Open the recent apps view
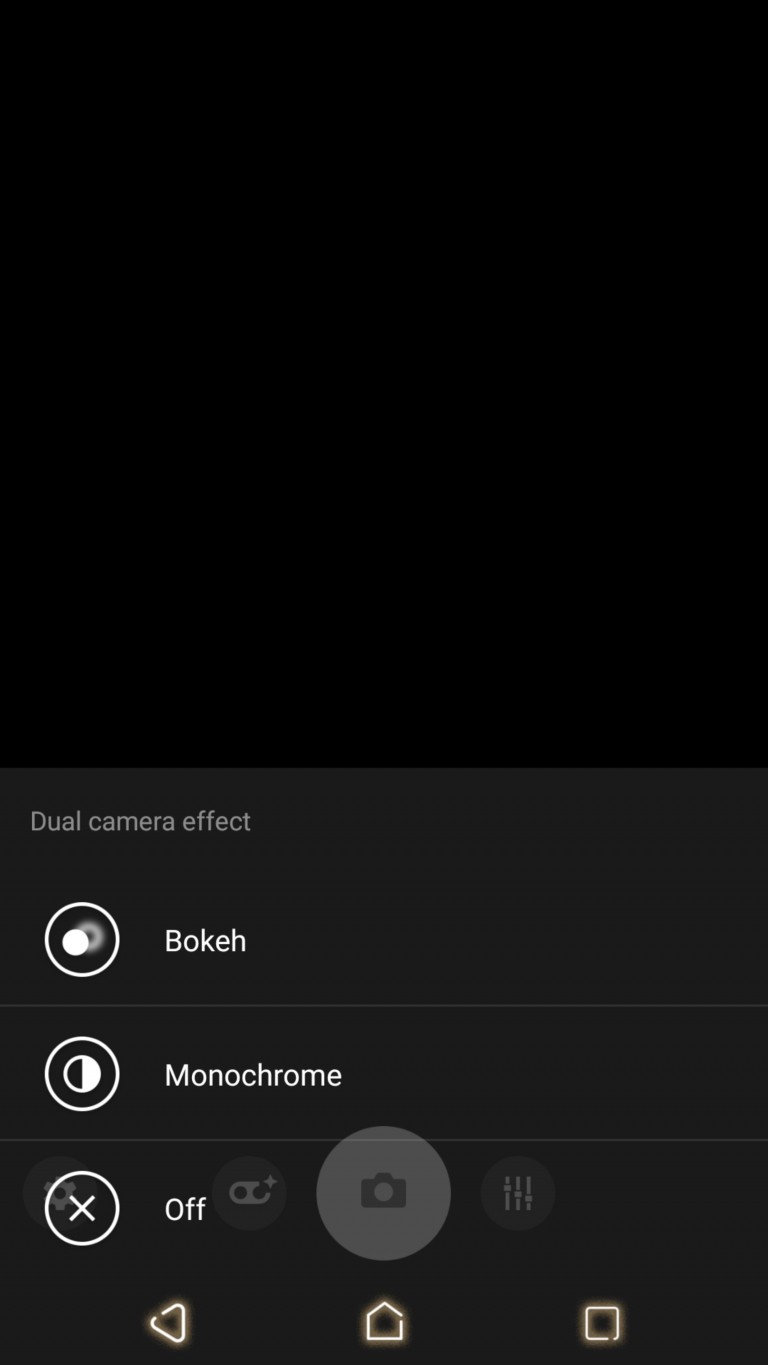Image resolution: width=768 pixels, height=1365 pixels. pyautogui.click(x=601, y=1322)
